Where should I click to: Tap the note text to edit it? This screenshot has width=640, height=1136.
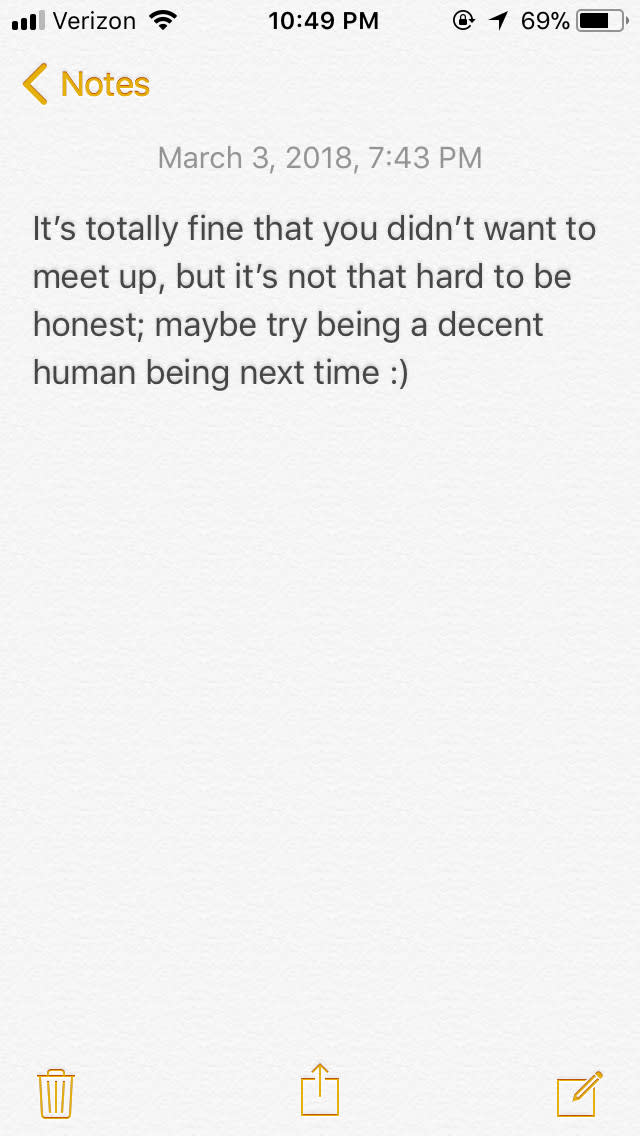(x=314, y=301)
